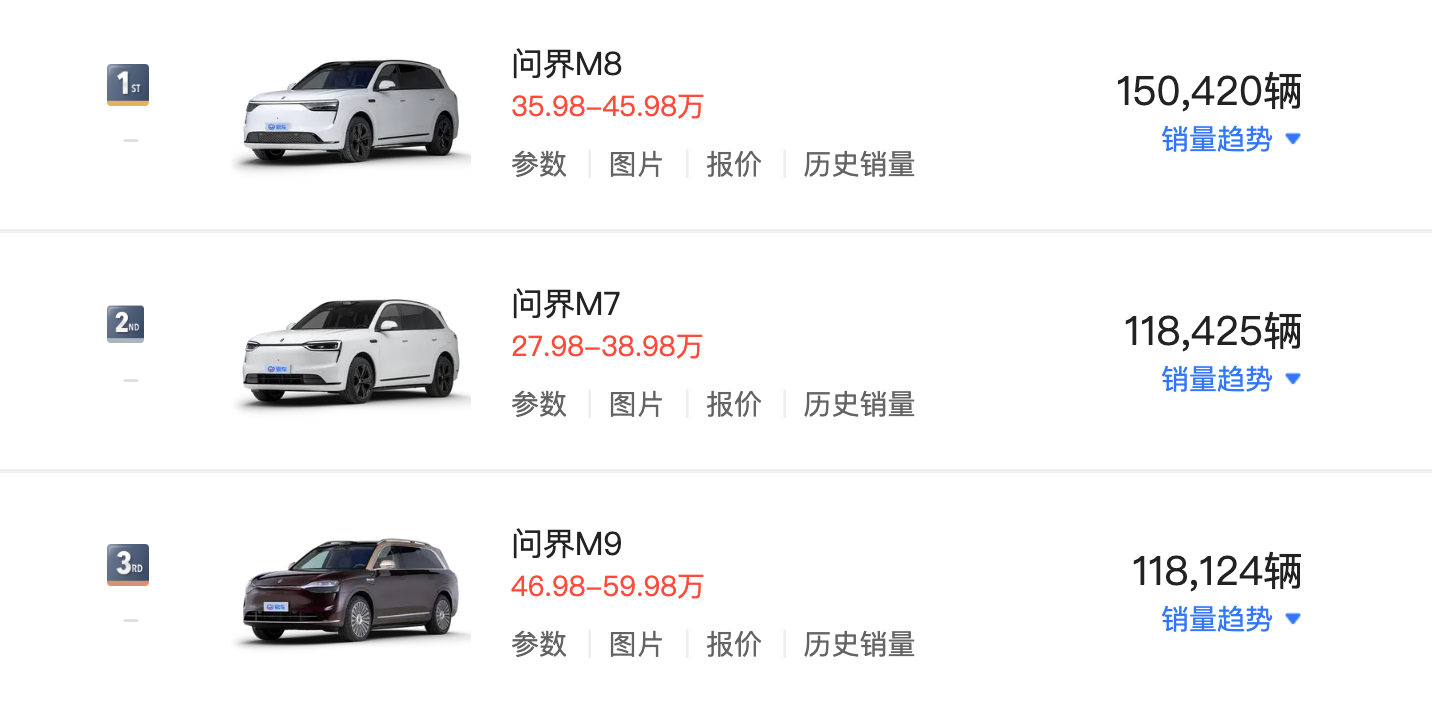The width and height of the screenshot is (1432, 702).
Task: View 图片 for 问界M9
Action: 636,644
